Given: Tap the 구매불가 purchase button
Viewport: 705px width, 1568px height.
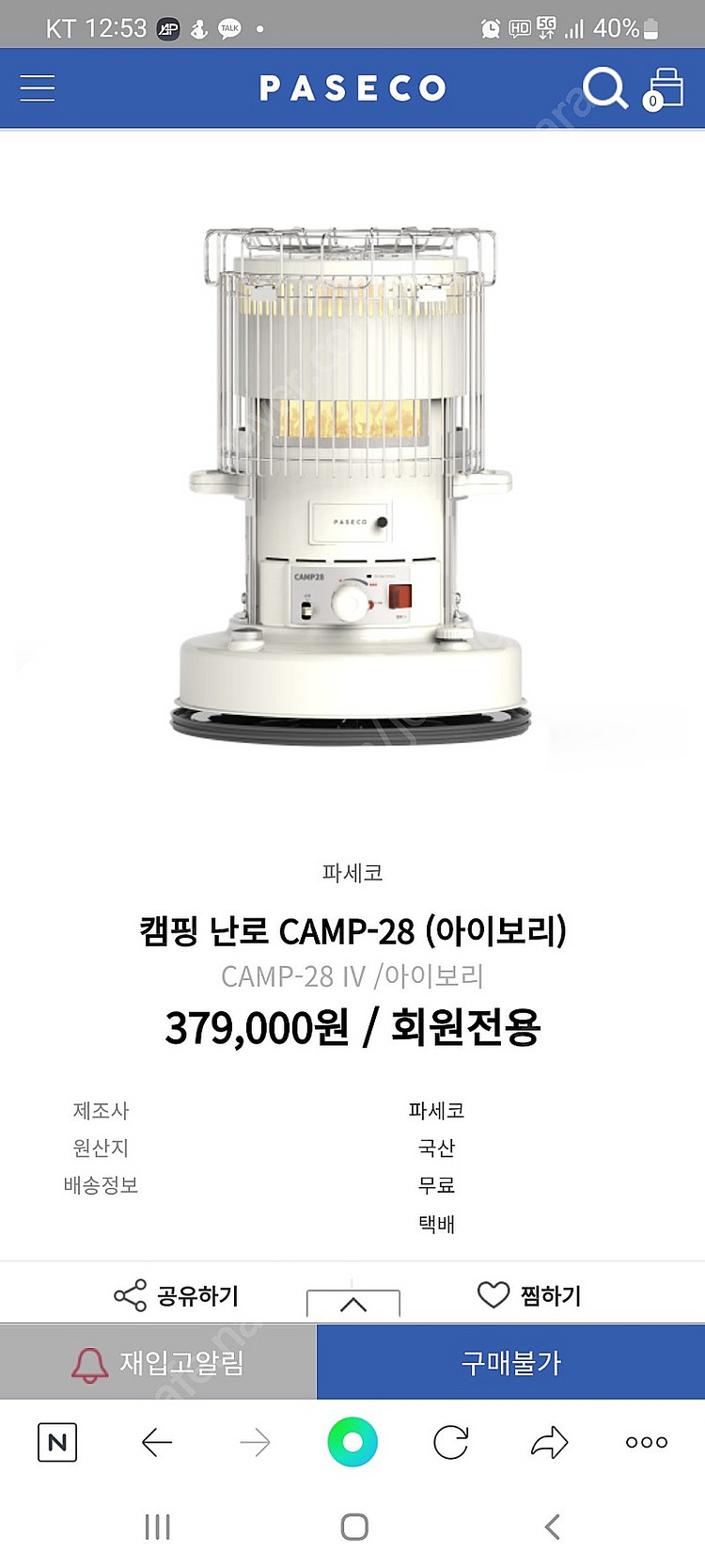Looking at the screenshot, I should click(511, 1361).
